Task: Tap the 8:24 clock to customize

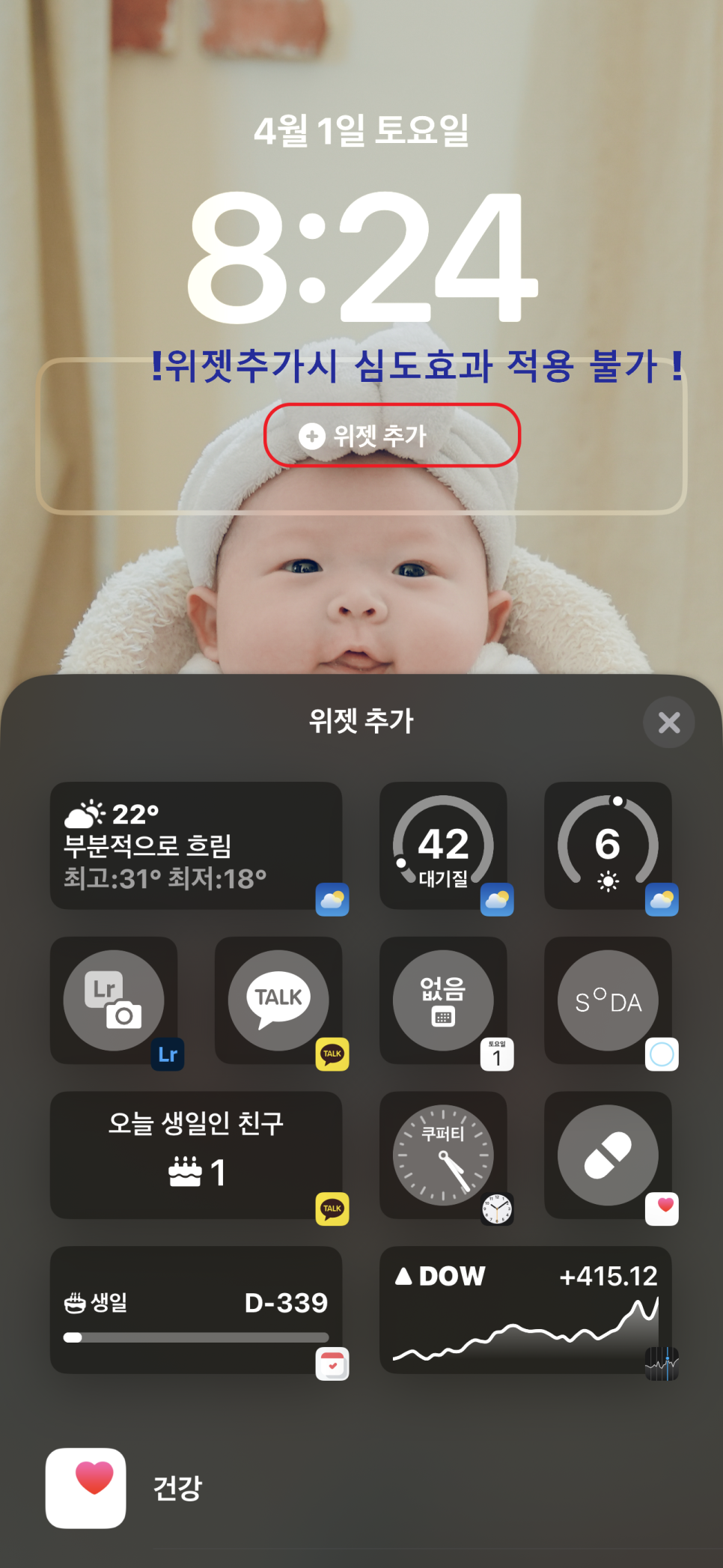Action: [362, 256]
